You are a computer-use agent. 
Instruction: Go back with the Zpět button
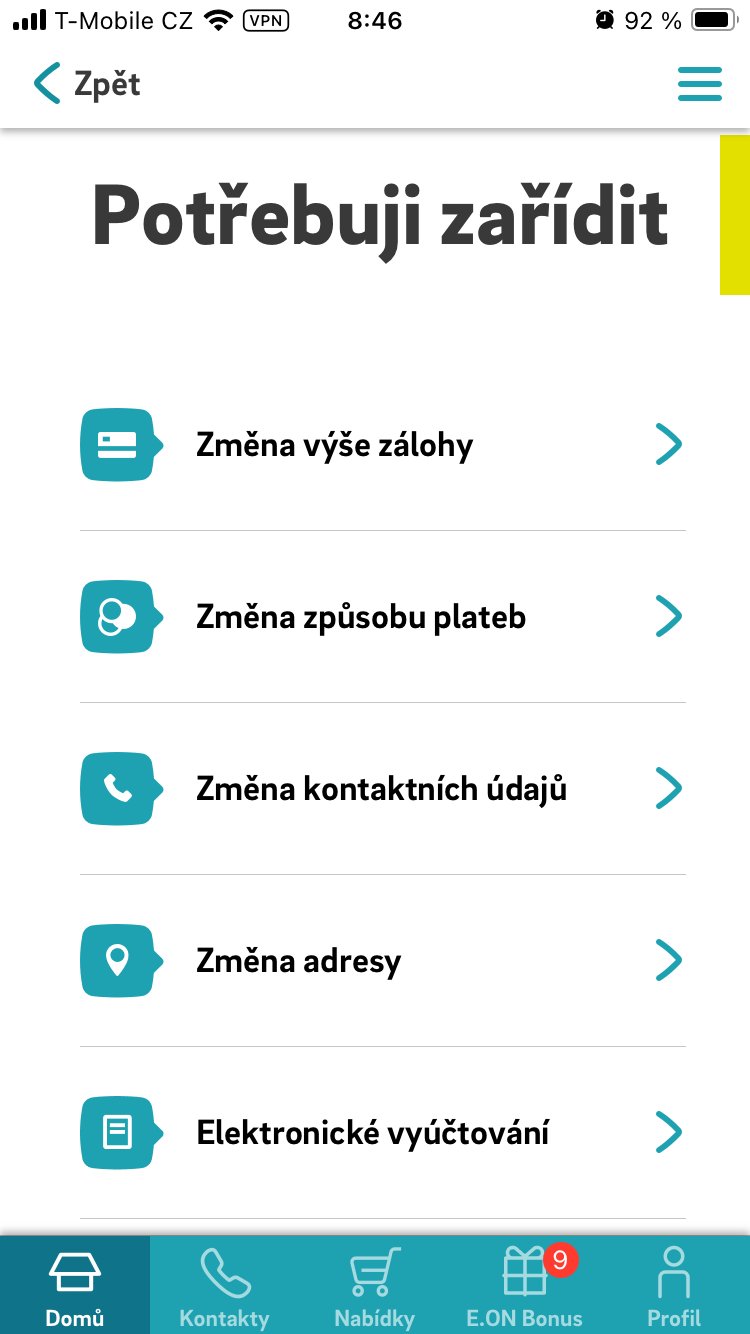coord(87,84)
